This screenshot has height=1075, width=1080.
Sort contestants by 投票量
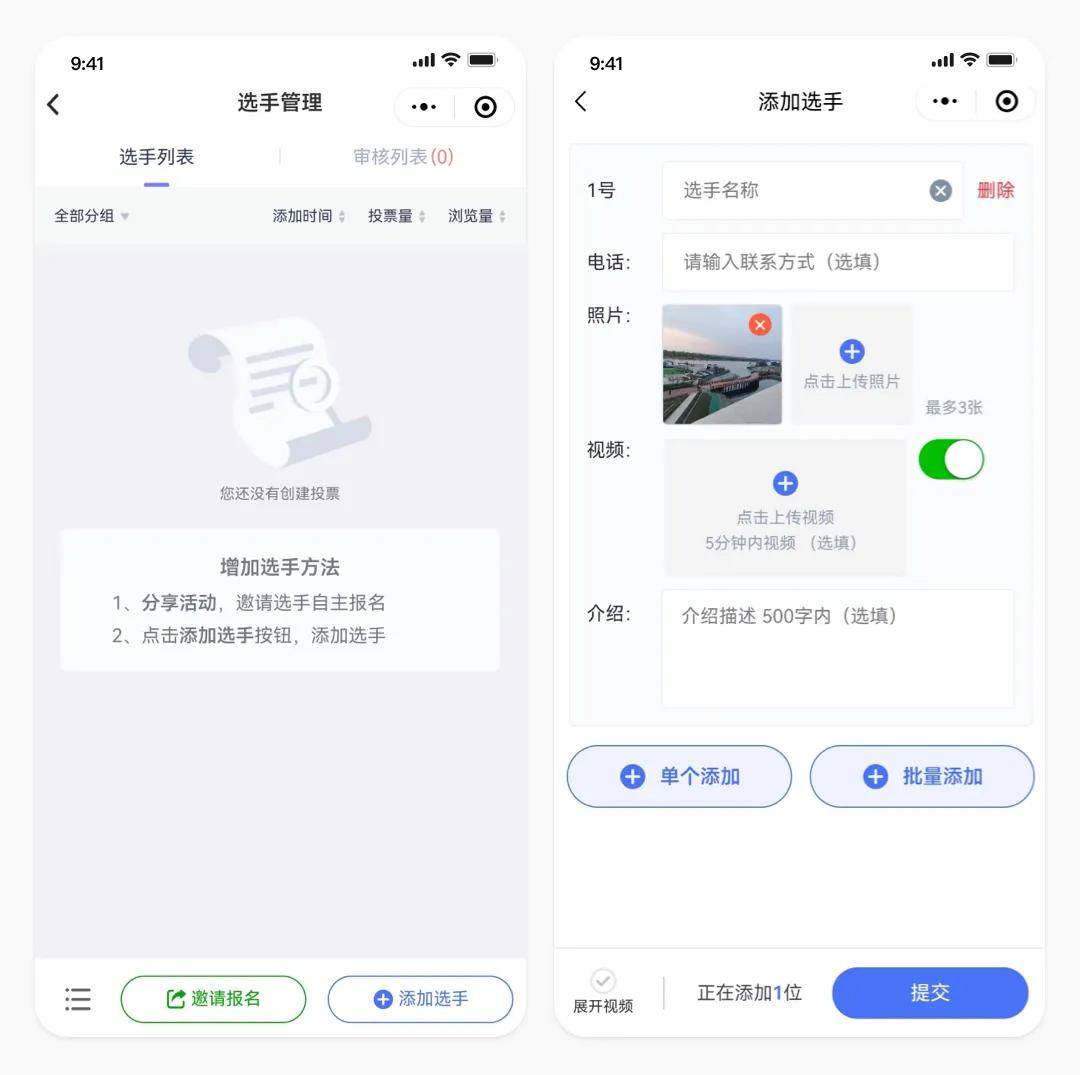(x=396, y=216)
